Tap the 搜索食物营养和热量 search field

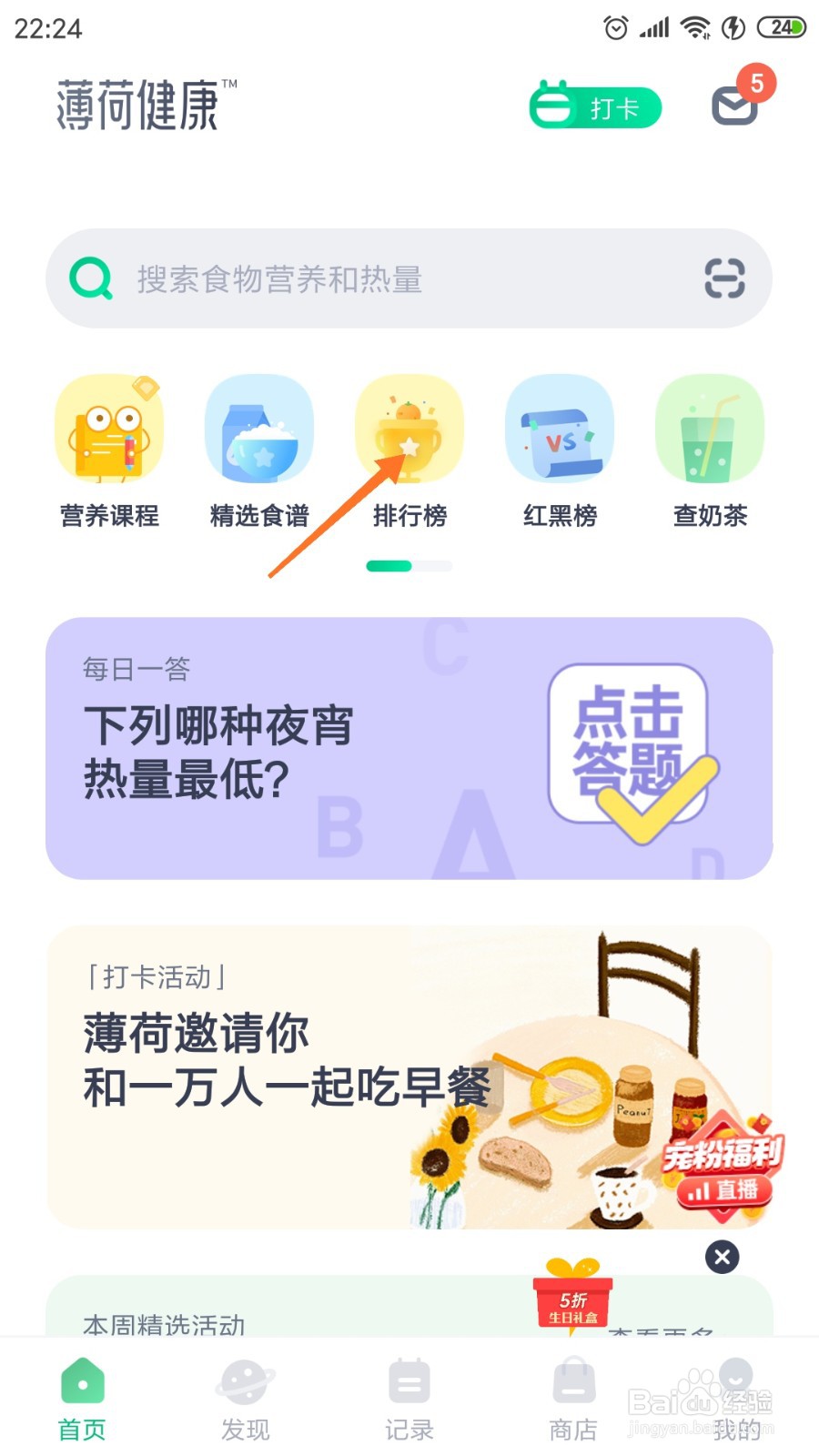(x=364, y=278)
